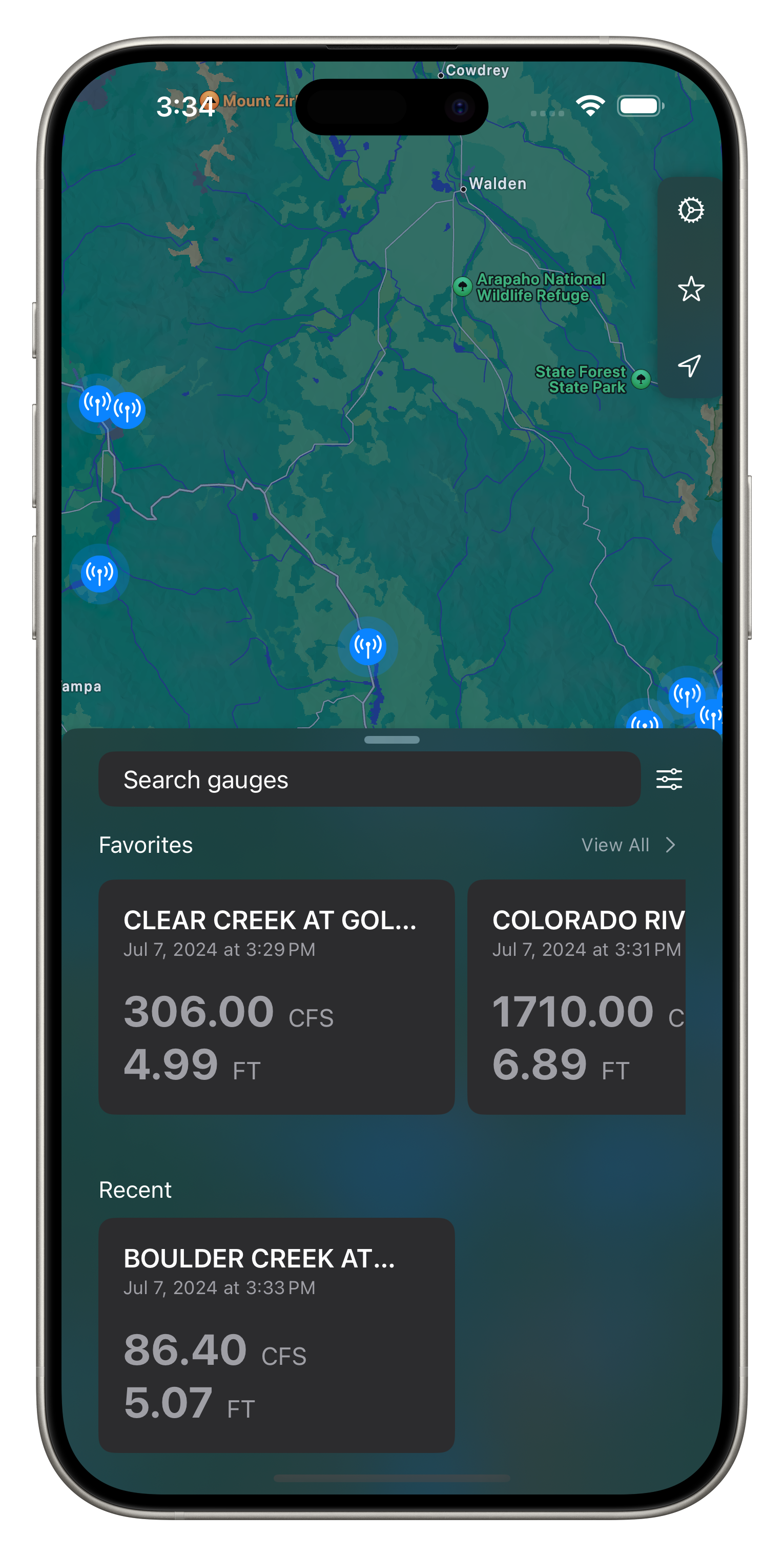
Task: Open the Boulder Creek recent gauge card
Action: coord(276,1335)
